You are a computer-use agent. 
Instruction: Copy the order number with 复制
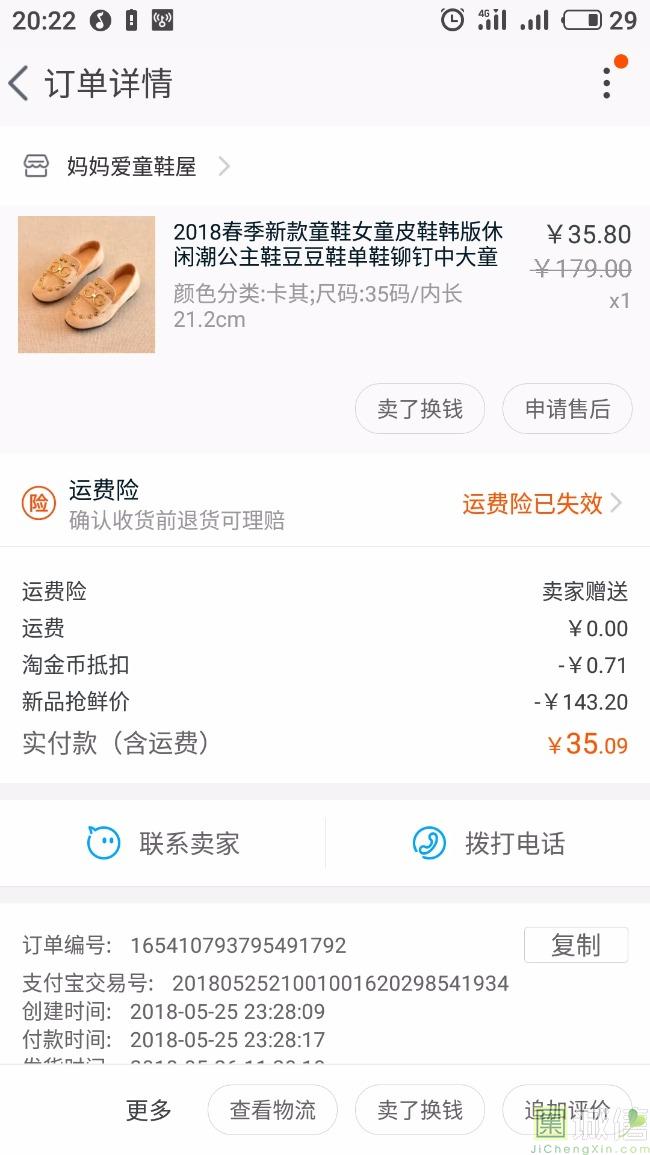[576, 945]
